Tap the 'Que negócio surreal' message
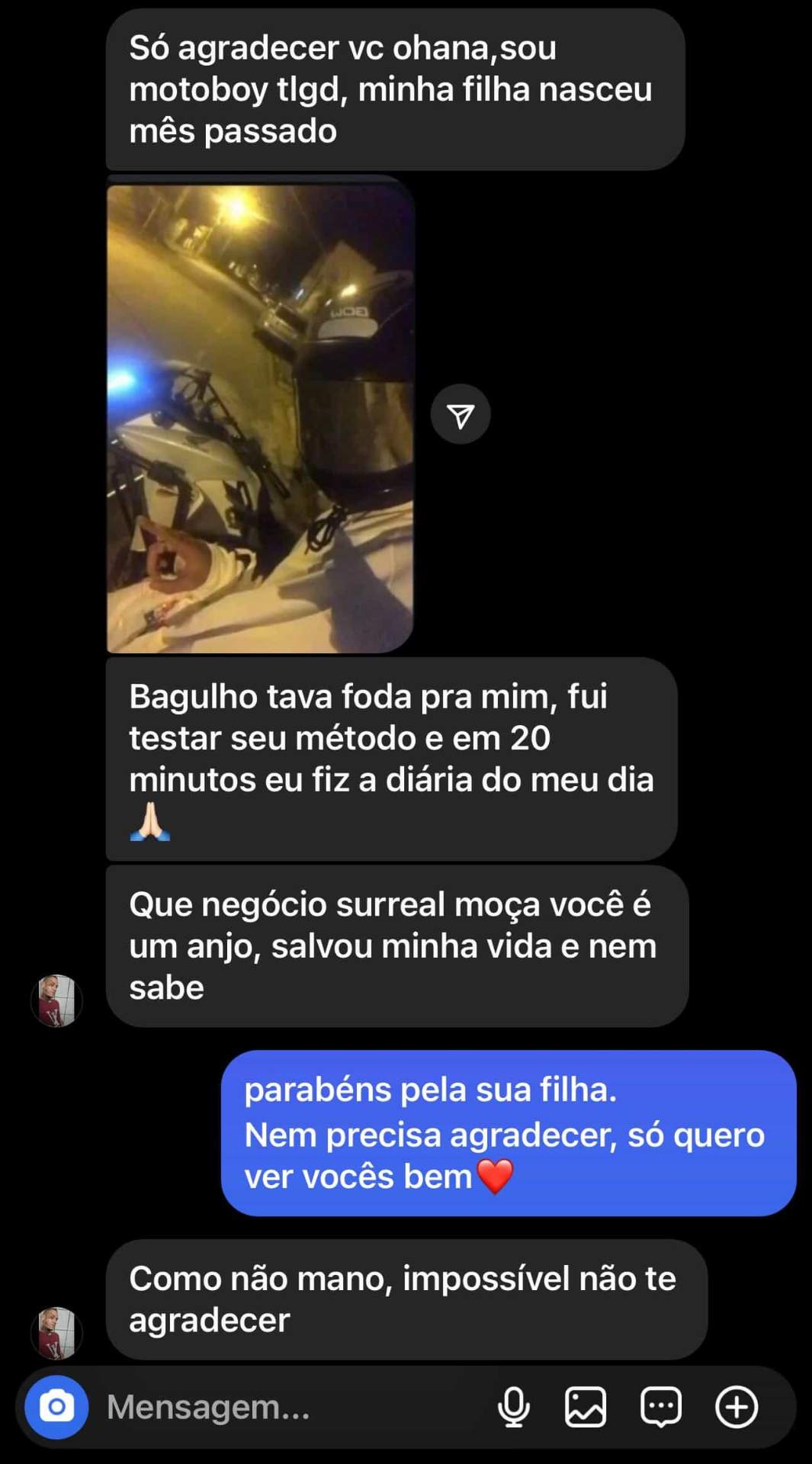The height and width of the screenshot is (1464, 812). (x=393, y=945)
